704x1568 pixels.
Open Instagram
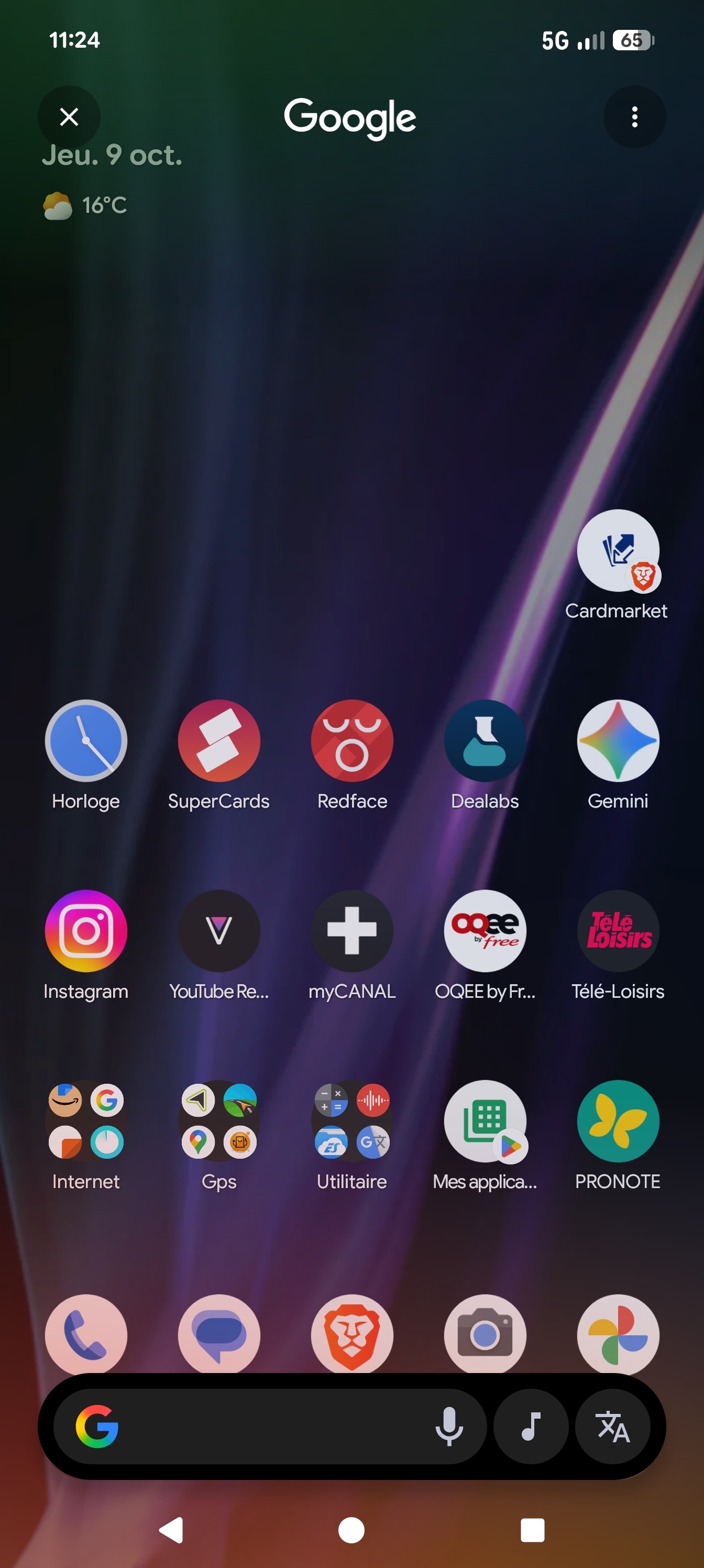tap(86, 931)
